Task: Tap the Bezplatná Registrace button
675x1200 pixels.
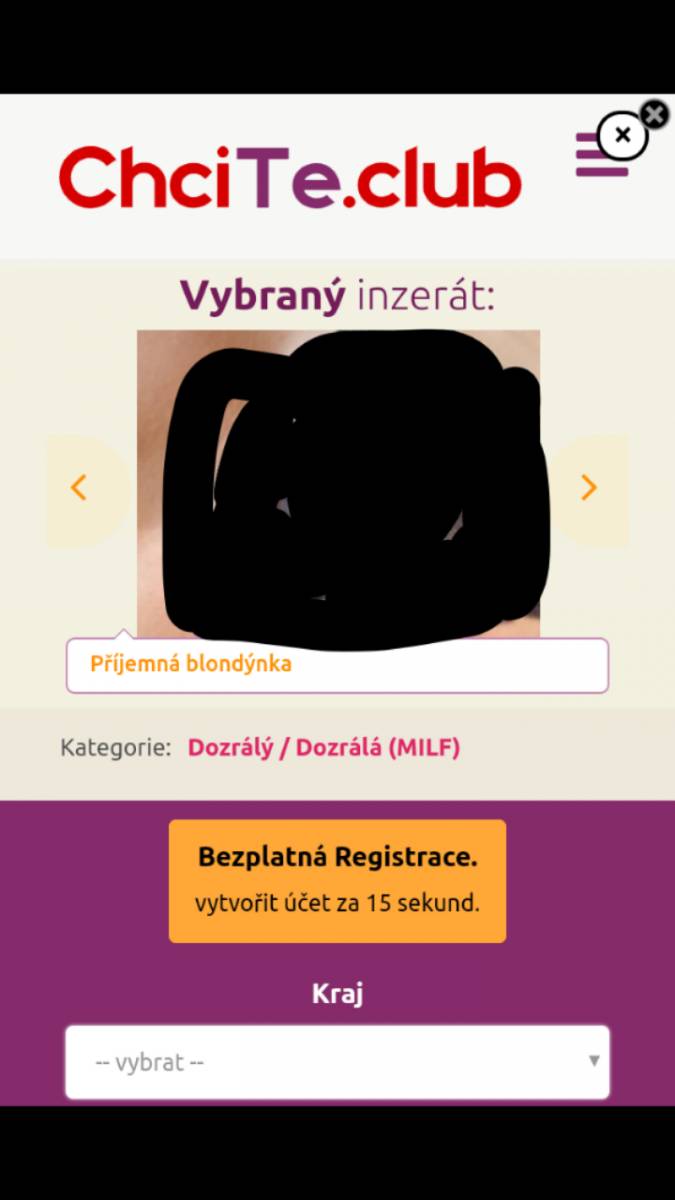Action: click(x=337, y=881)
